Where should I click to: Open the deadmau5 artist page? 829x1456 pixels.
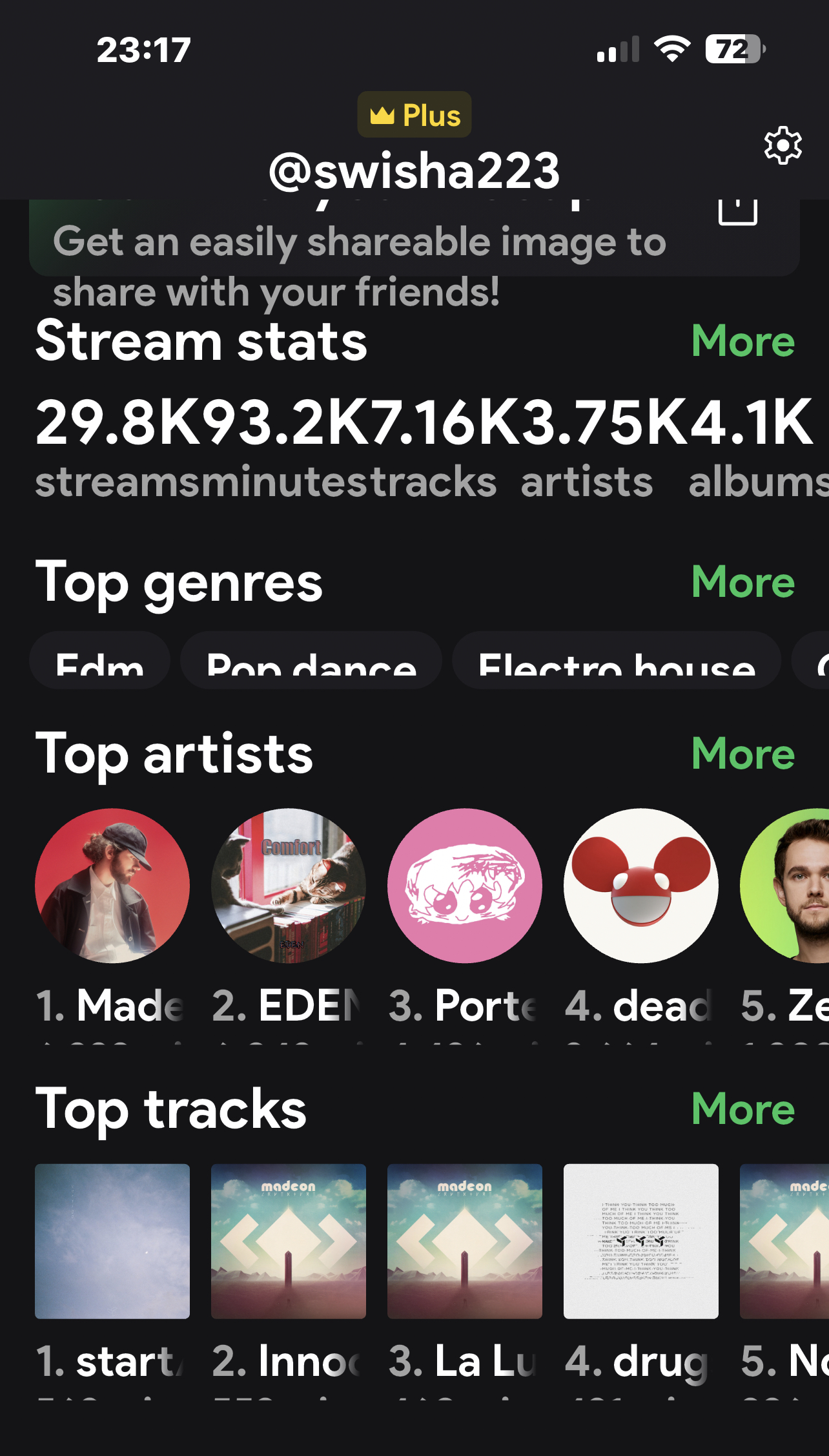(x=641, y=886)
